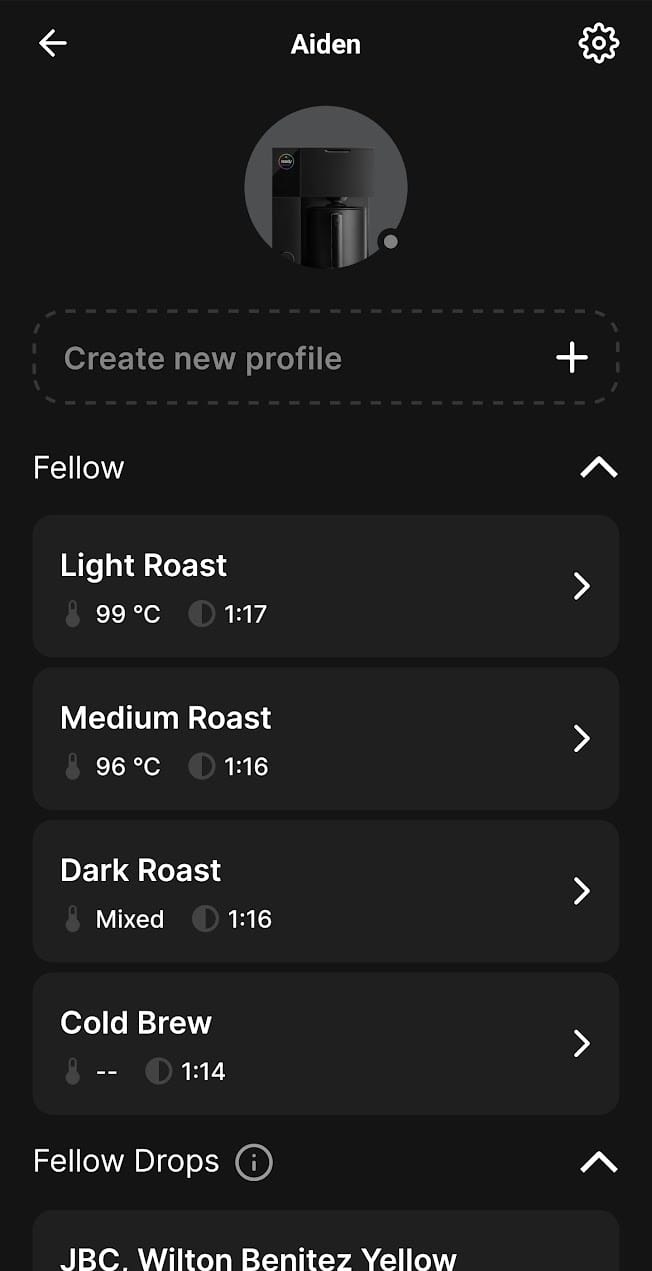Collapse the Fellow Drops section

point(598,1162)
